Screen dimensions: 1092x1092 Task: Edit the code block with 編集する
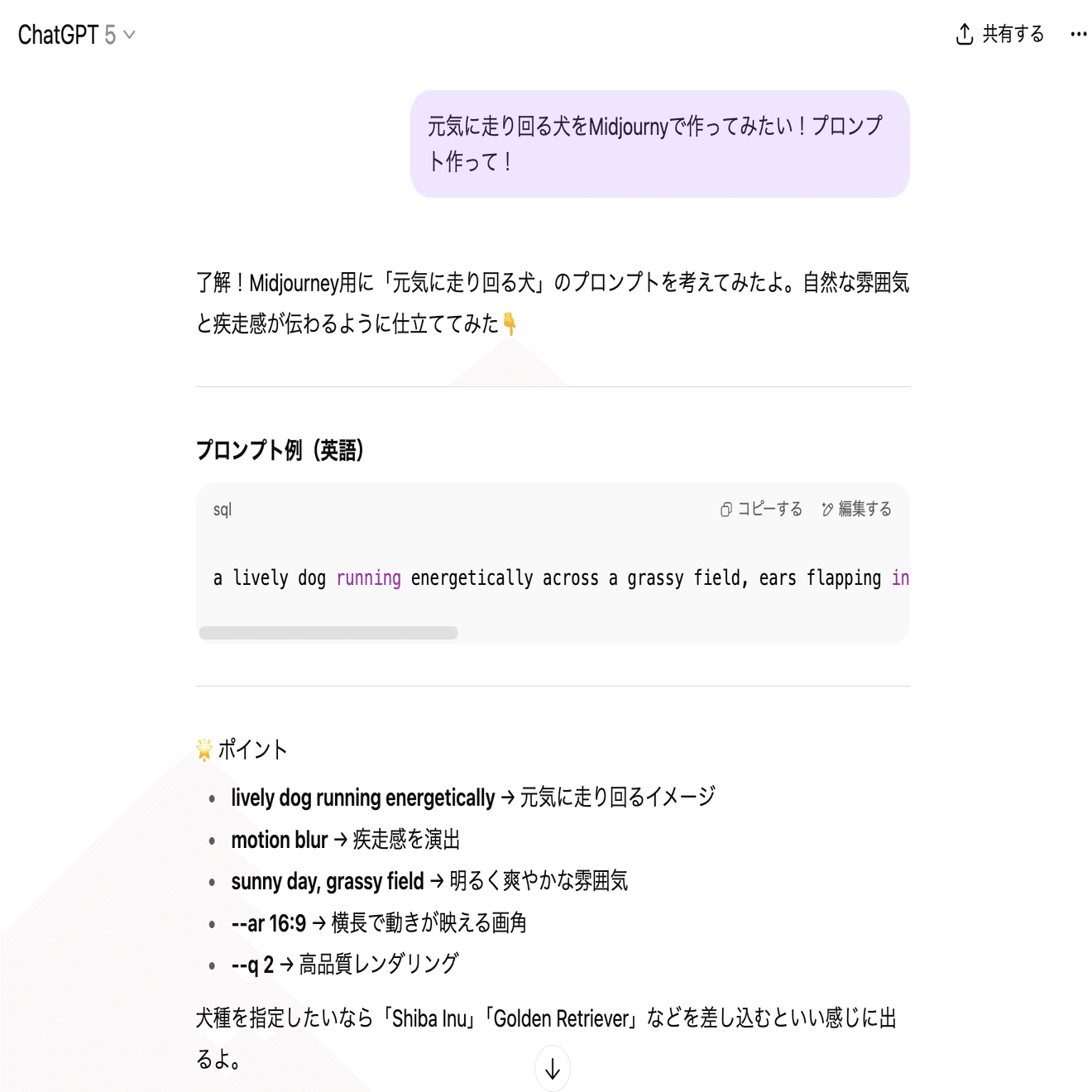point(856,509)
